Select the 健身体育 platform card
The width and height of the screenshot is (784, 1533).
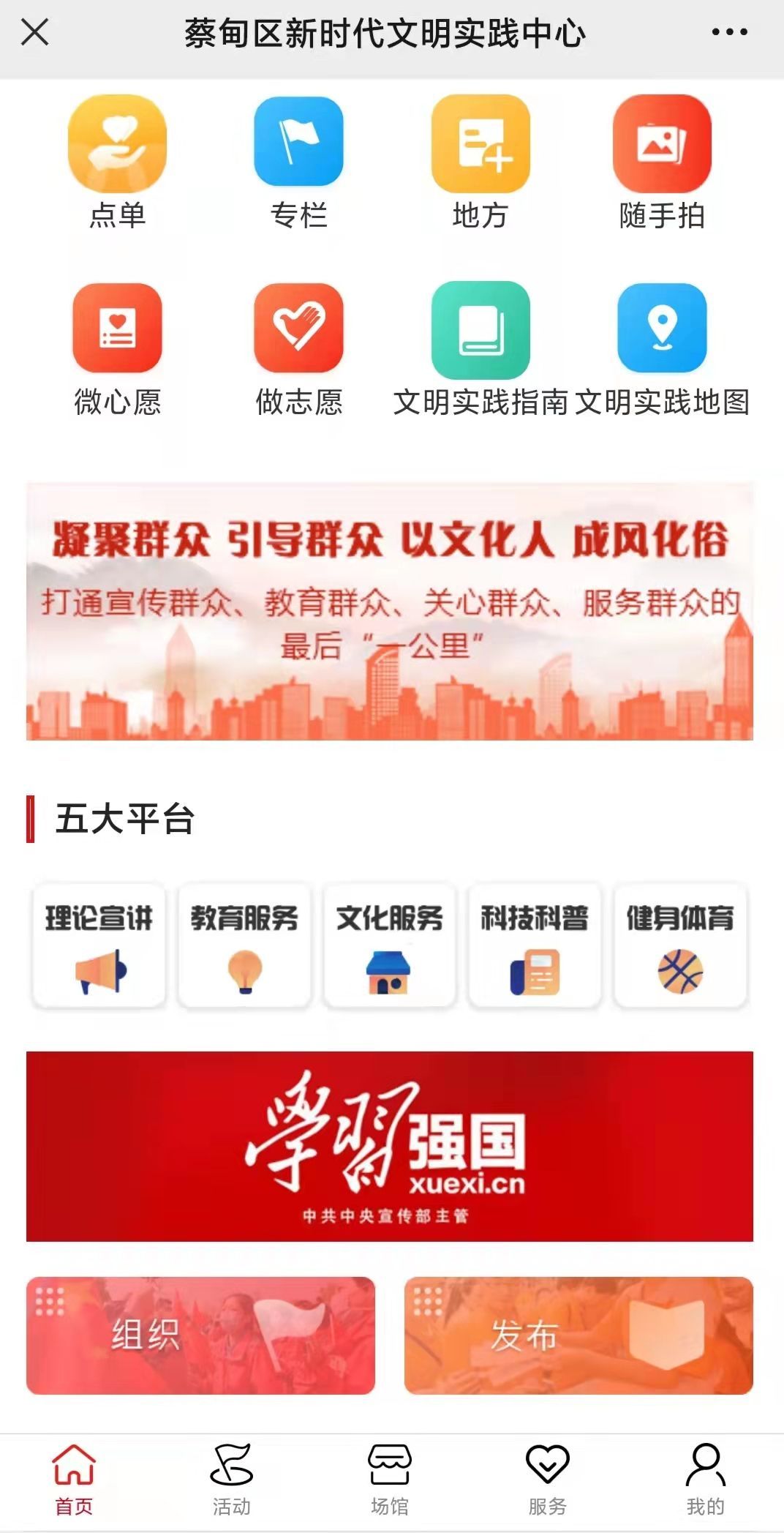click(680, 945)
